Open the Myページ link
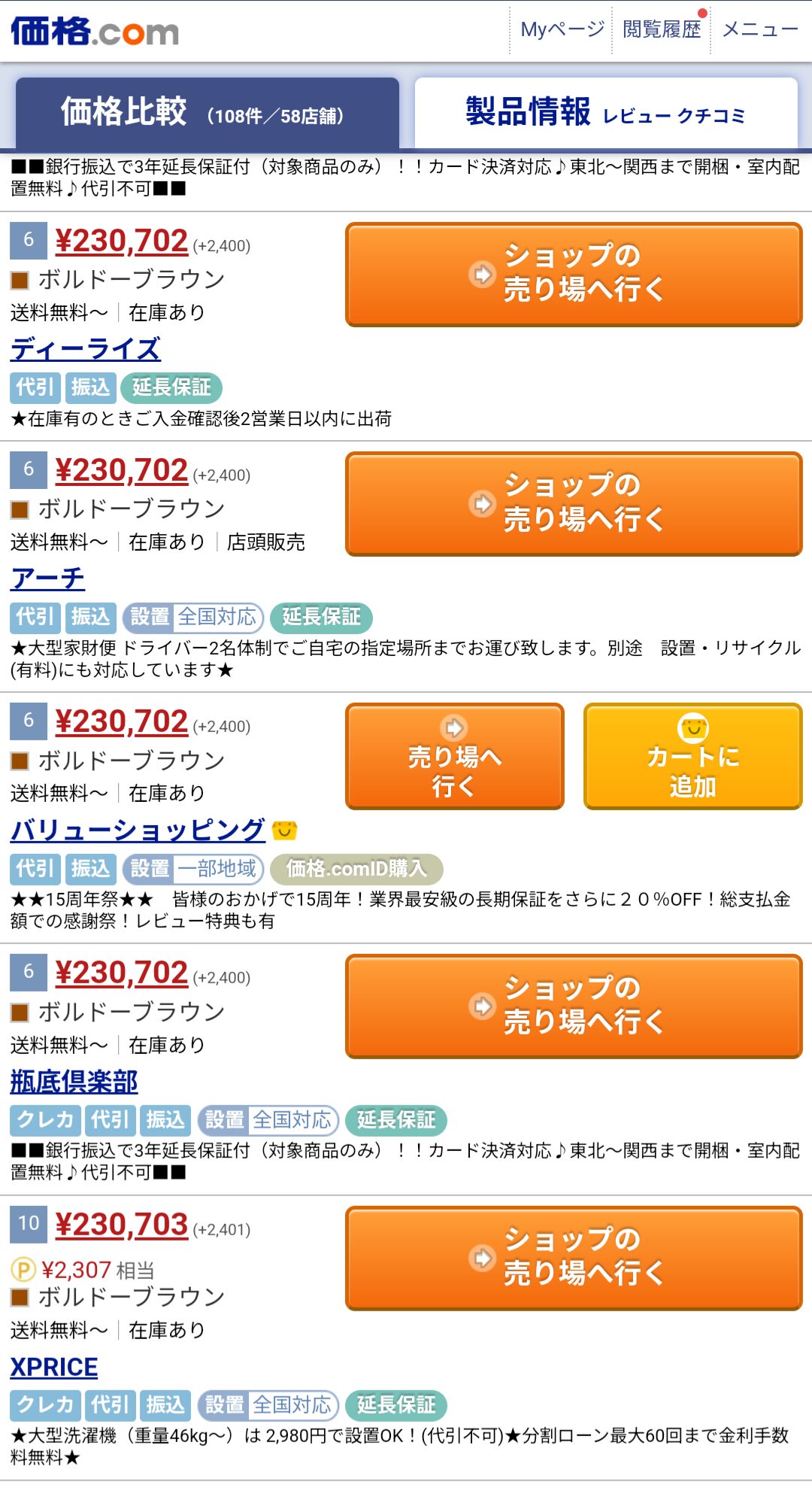 tap(562, 30)
